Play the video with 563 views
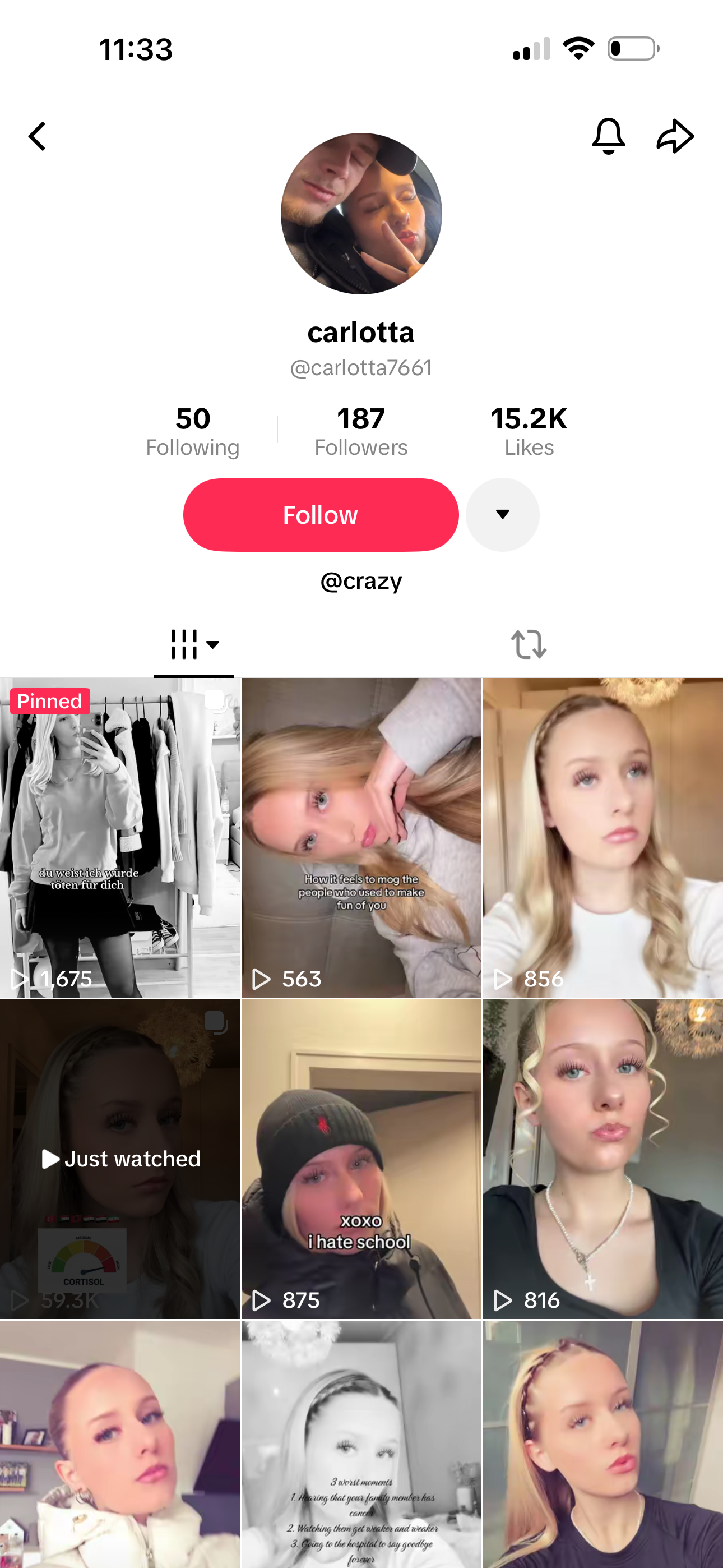This screenshot has width=723, height=1568. click(x=361, y=837)
